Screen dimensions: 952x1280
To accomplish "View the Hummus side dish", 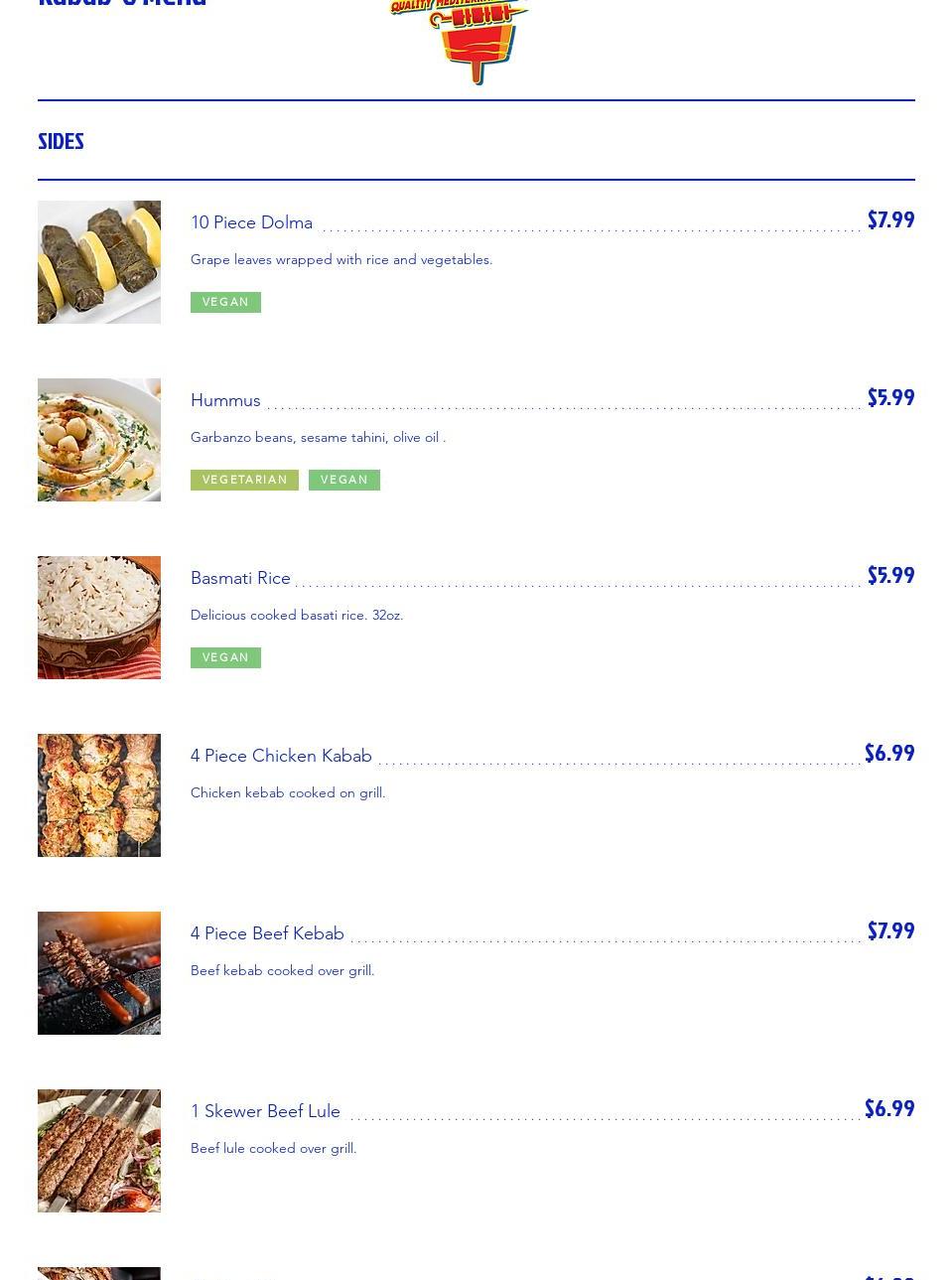I will click(225, 400).
